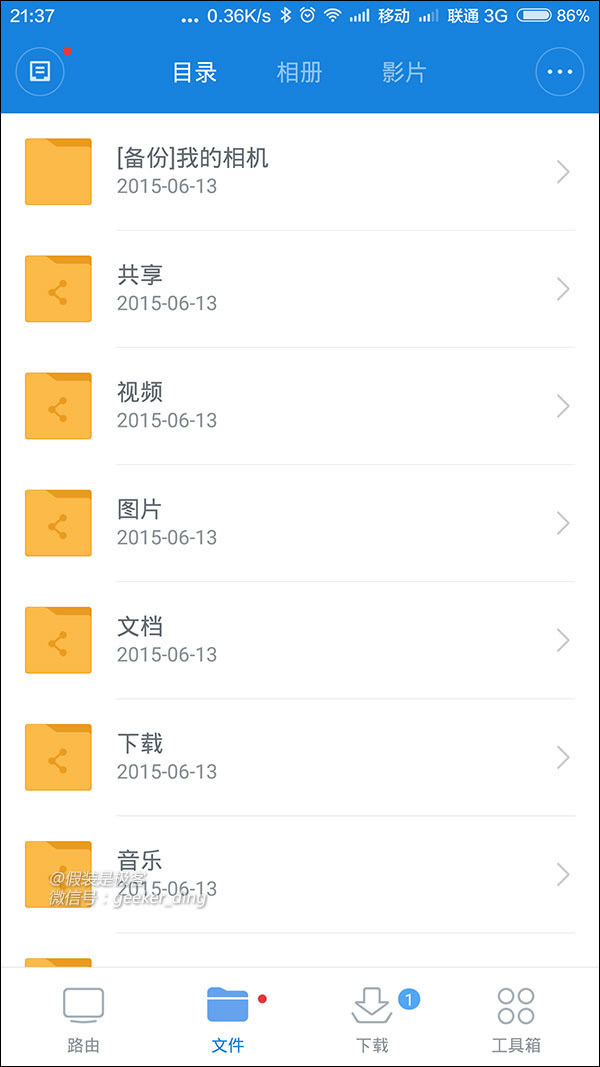600x1067 pixels.
Task: Open the 音乐 folder
Action: point(300,874)
